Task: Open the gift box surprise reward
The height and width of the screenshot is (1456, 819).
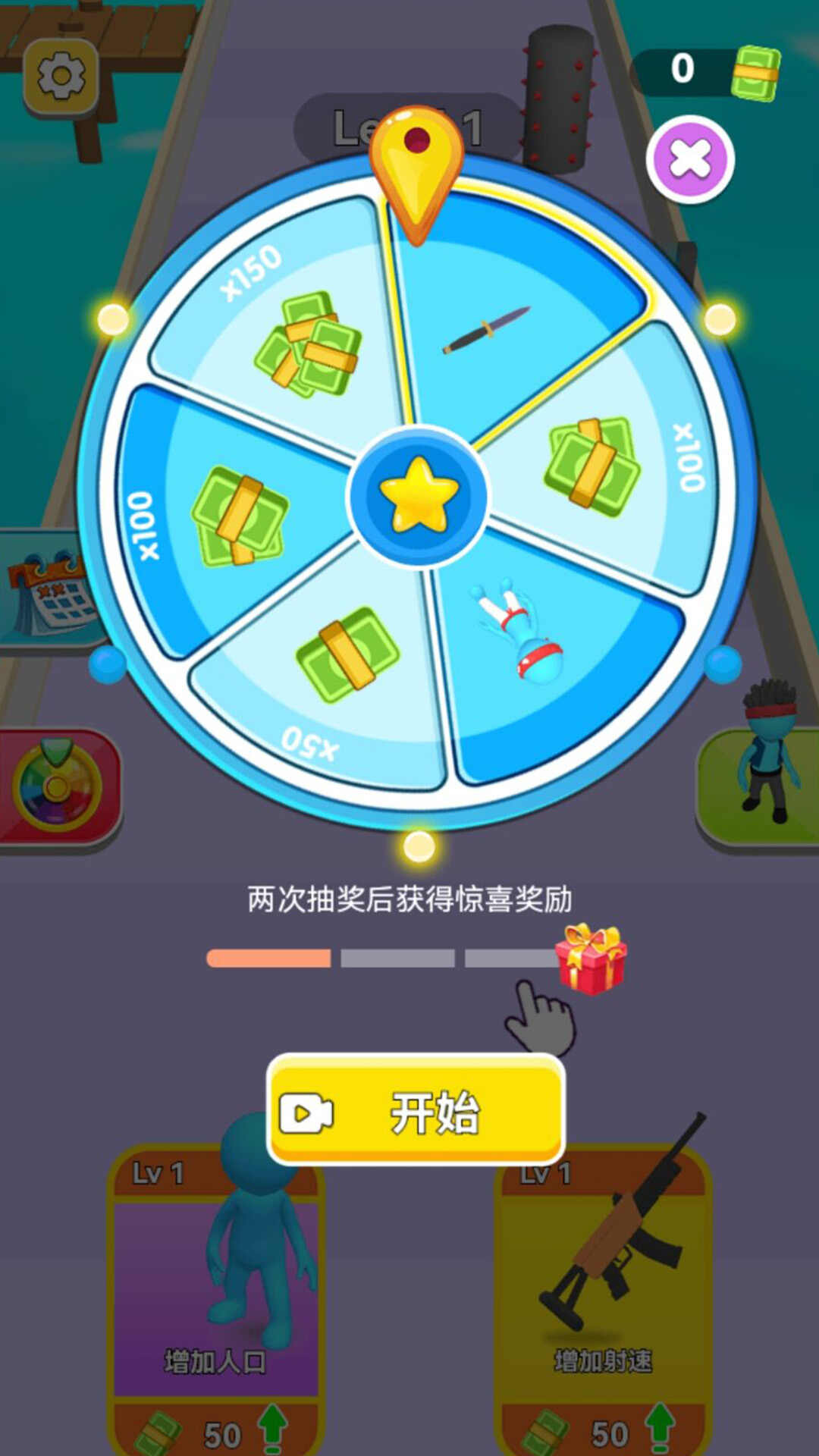Action: 591,959
